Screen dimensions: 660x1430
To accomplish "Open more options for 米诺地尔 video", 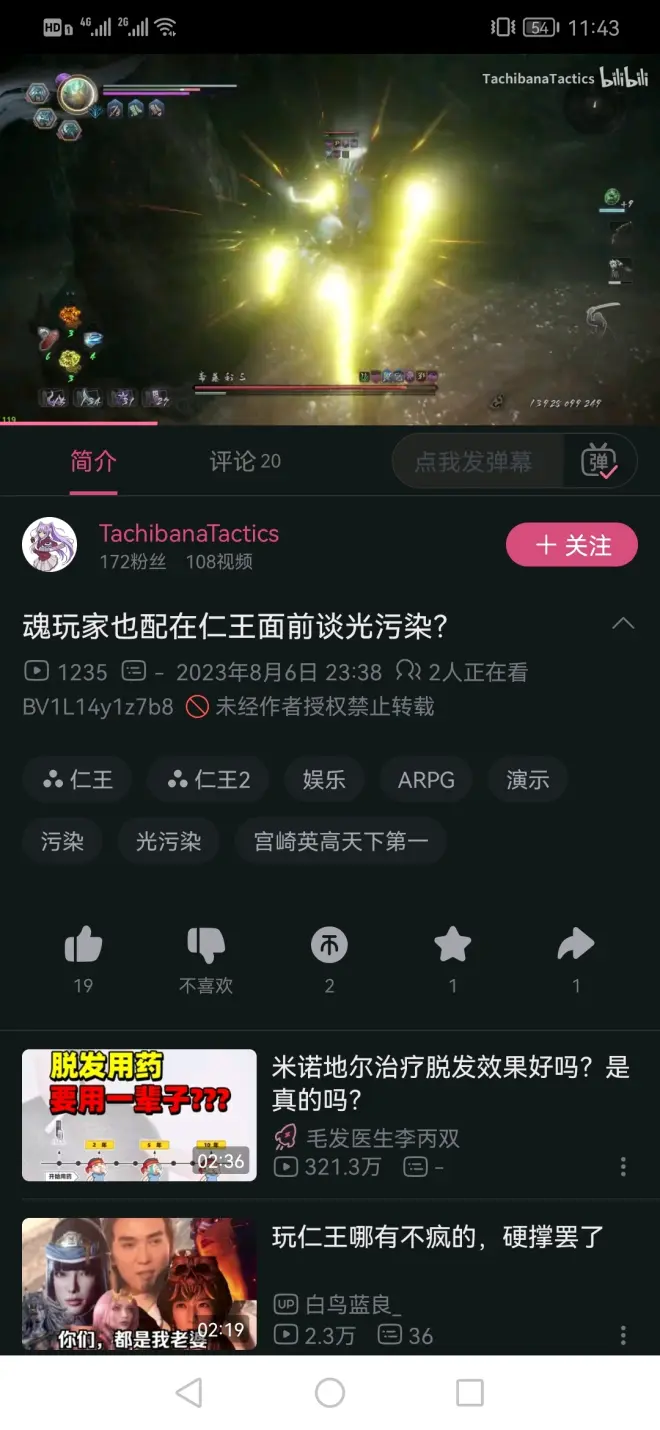I will [623, 1167].
